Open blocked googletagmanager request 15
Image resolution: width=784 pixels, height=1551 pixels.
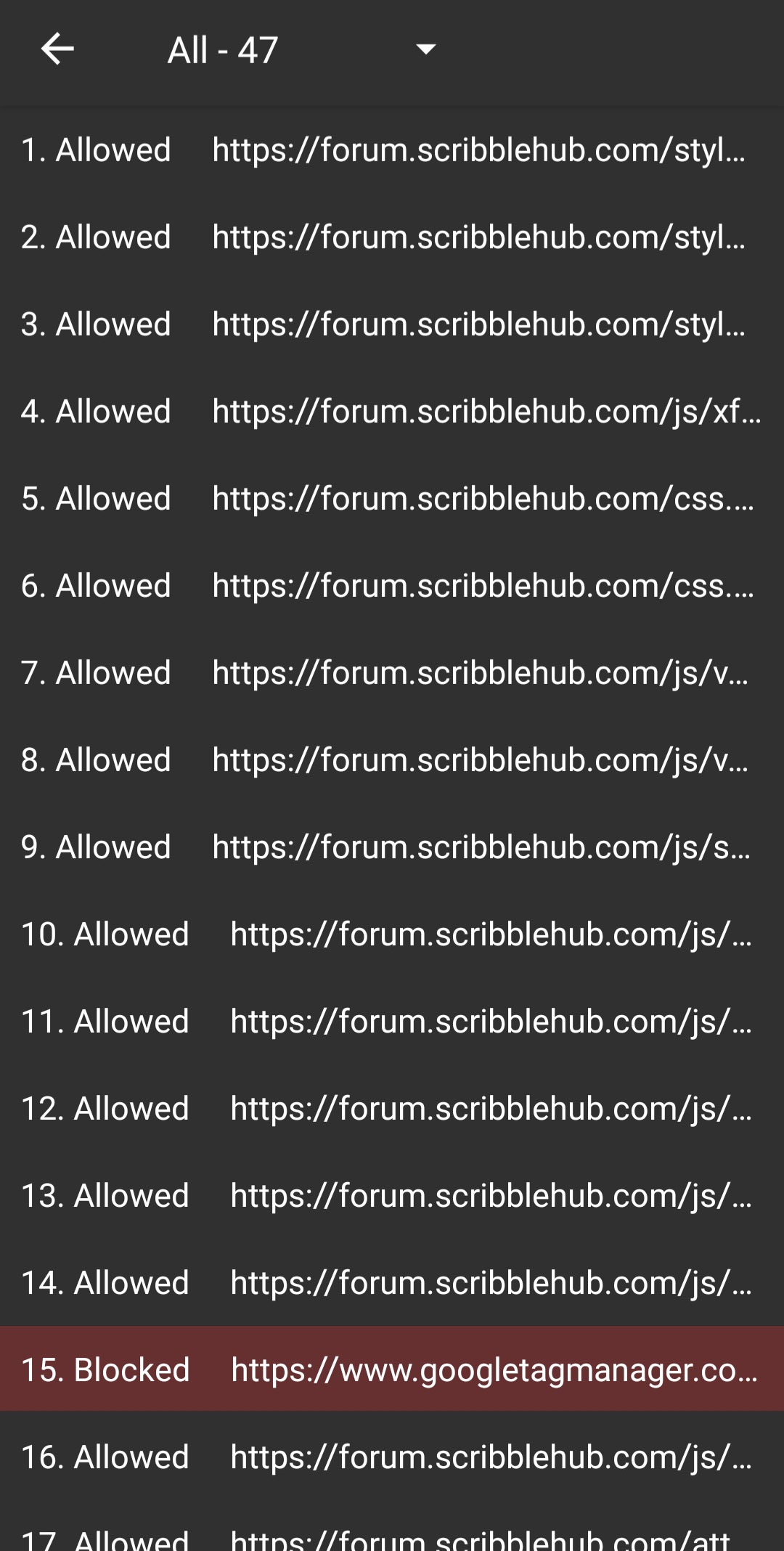point(392,1369)
